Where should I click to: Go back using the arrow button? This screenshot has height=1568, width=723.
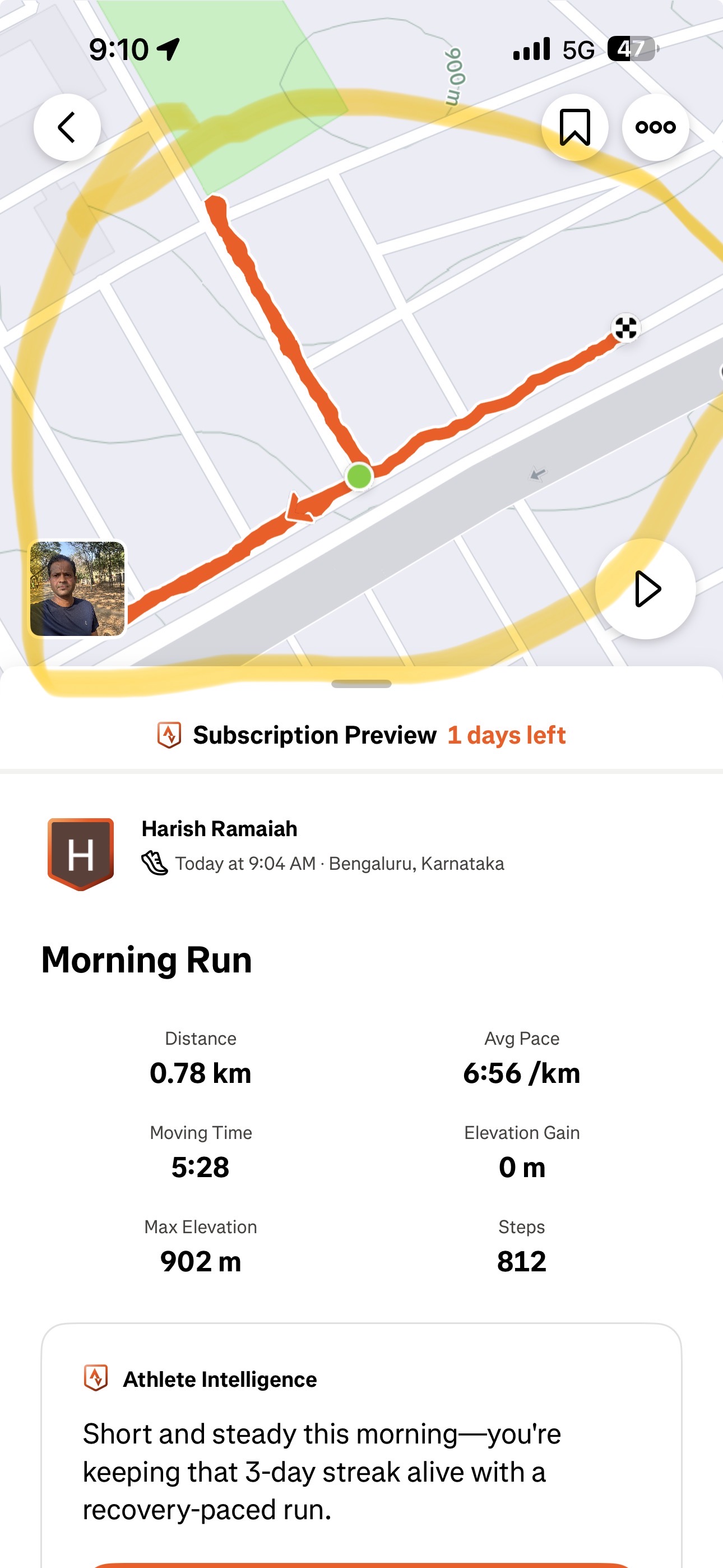[67, 127]
